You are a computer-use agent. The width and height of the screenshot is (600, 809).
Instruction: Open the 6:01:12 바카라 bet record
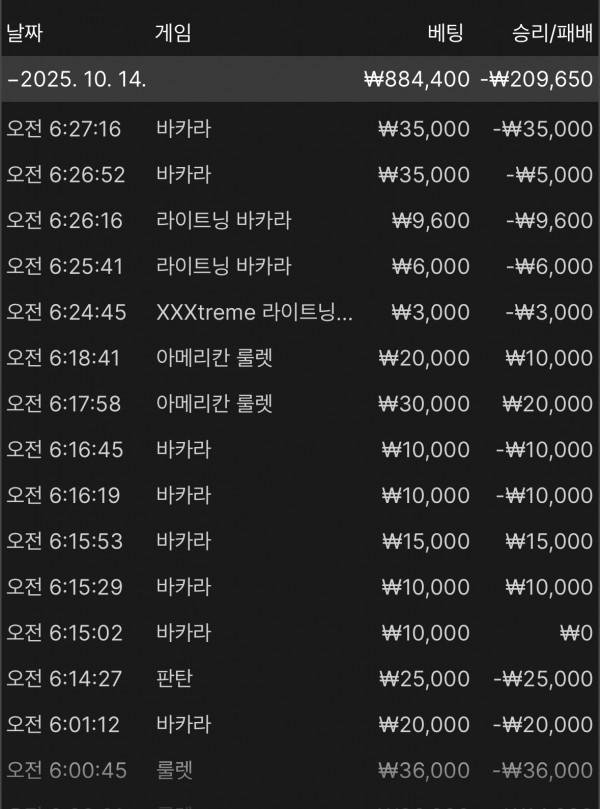point(300,725)
